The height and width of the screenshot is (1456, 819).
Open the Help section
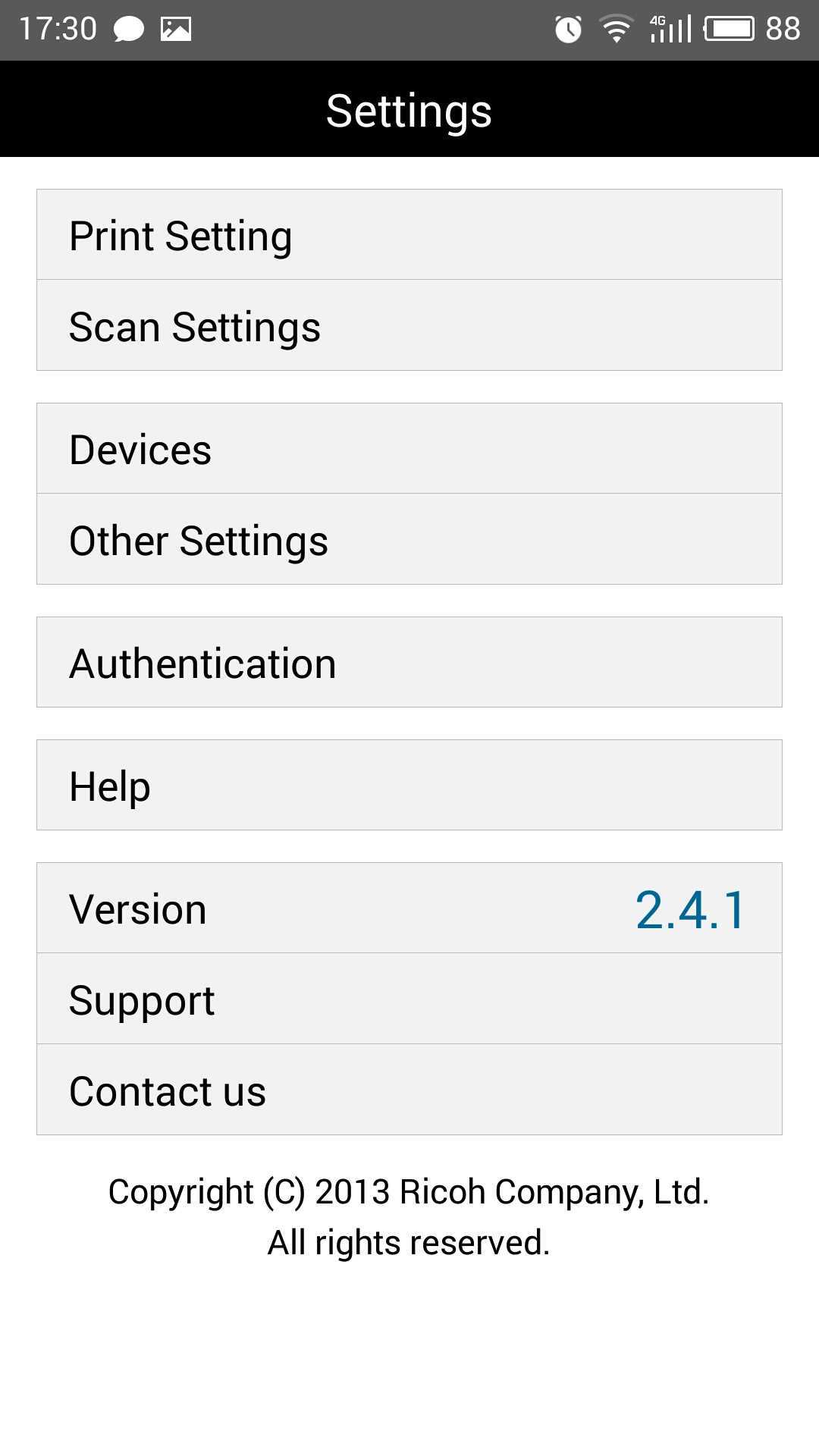tap(409, 786)
